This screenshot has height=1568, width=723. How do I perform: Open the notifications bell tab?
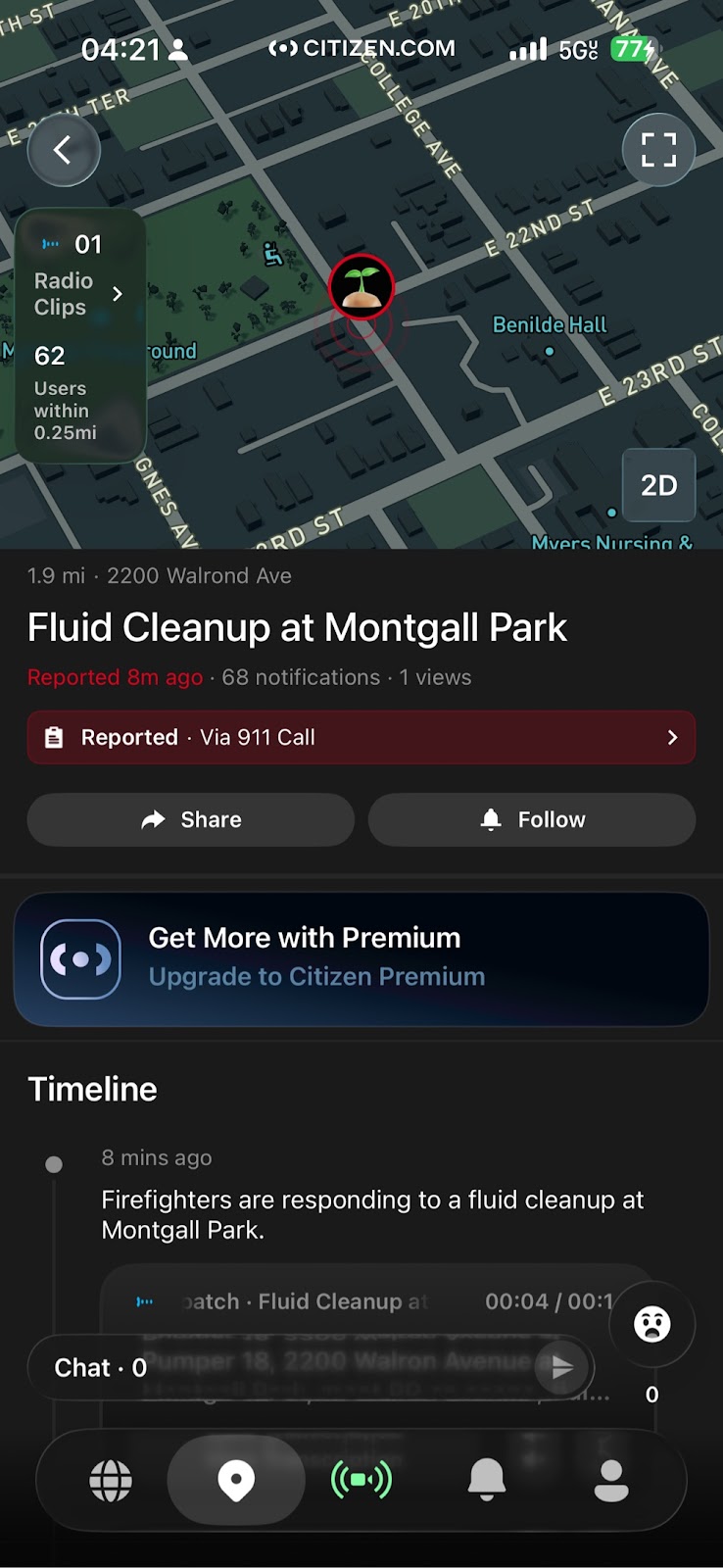tap(487, 1480)
